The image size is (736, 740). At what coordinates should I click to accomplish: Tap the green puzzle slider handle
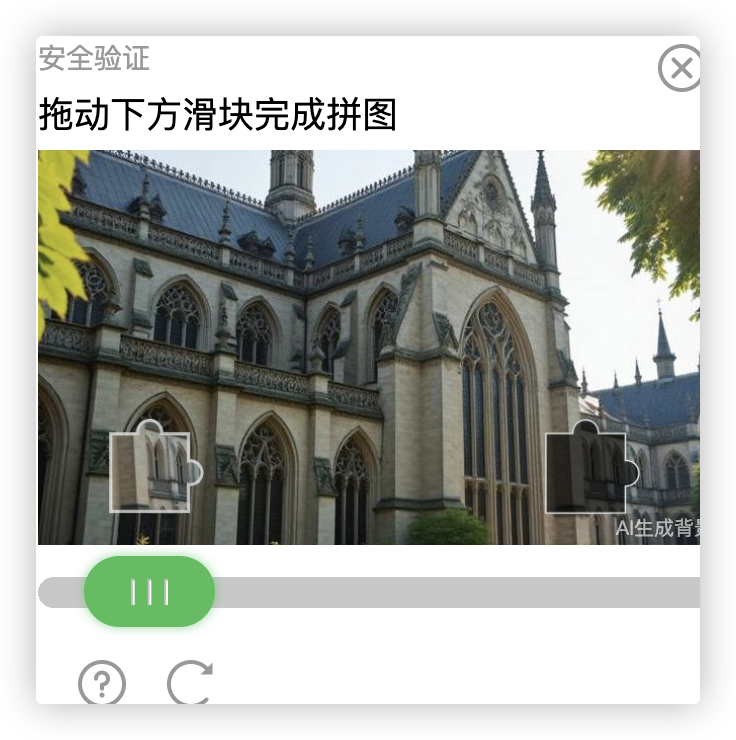(149, 592)
